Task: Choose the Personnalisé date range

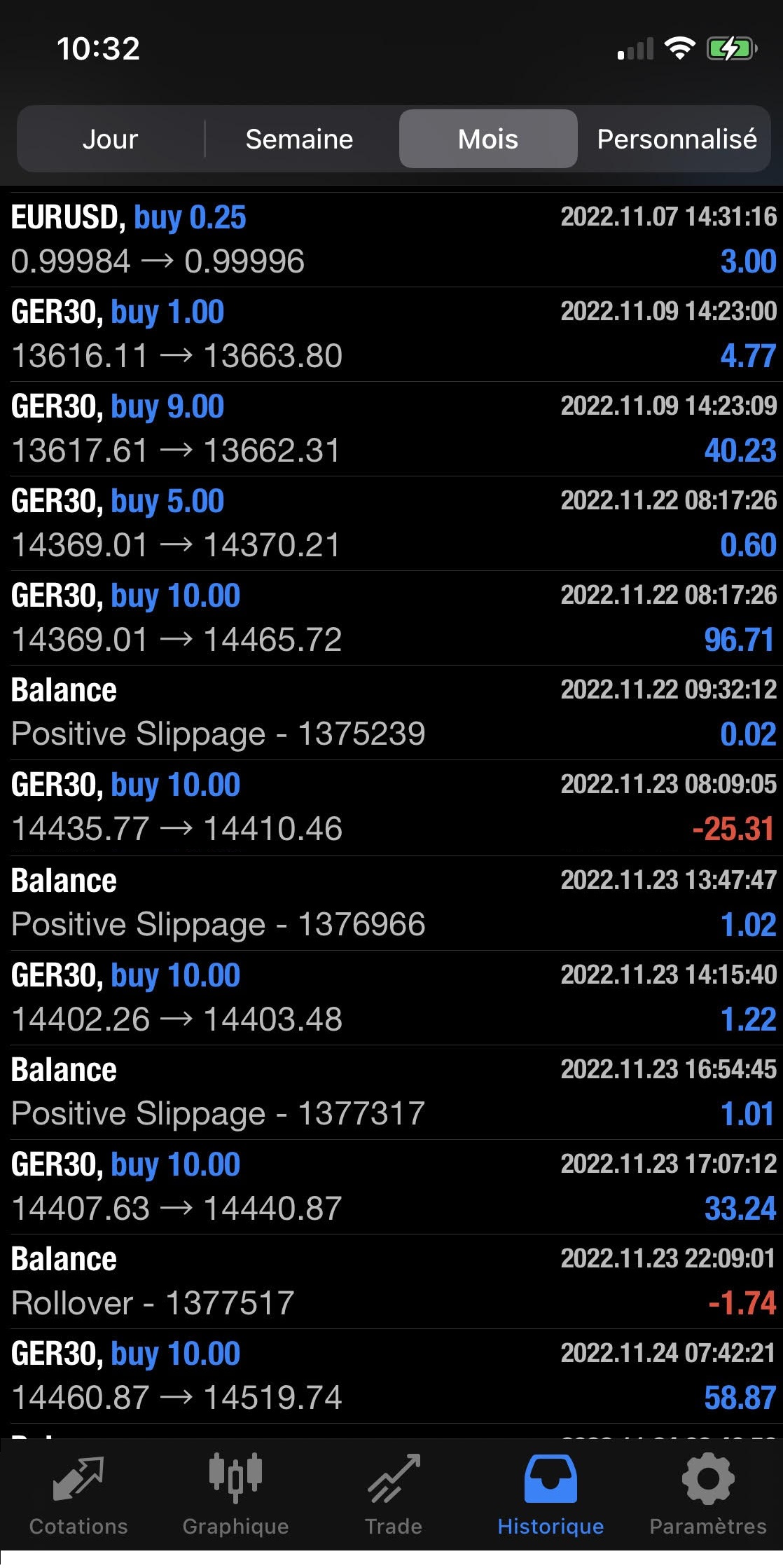Action: tap(676, 139)
